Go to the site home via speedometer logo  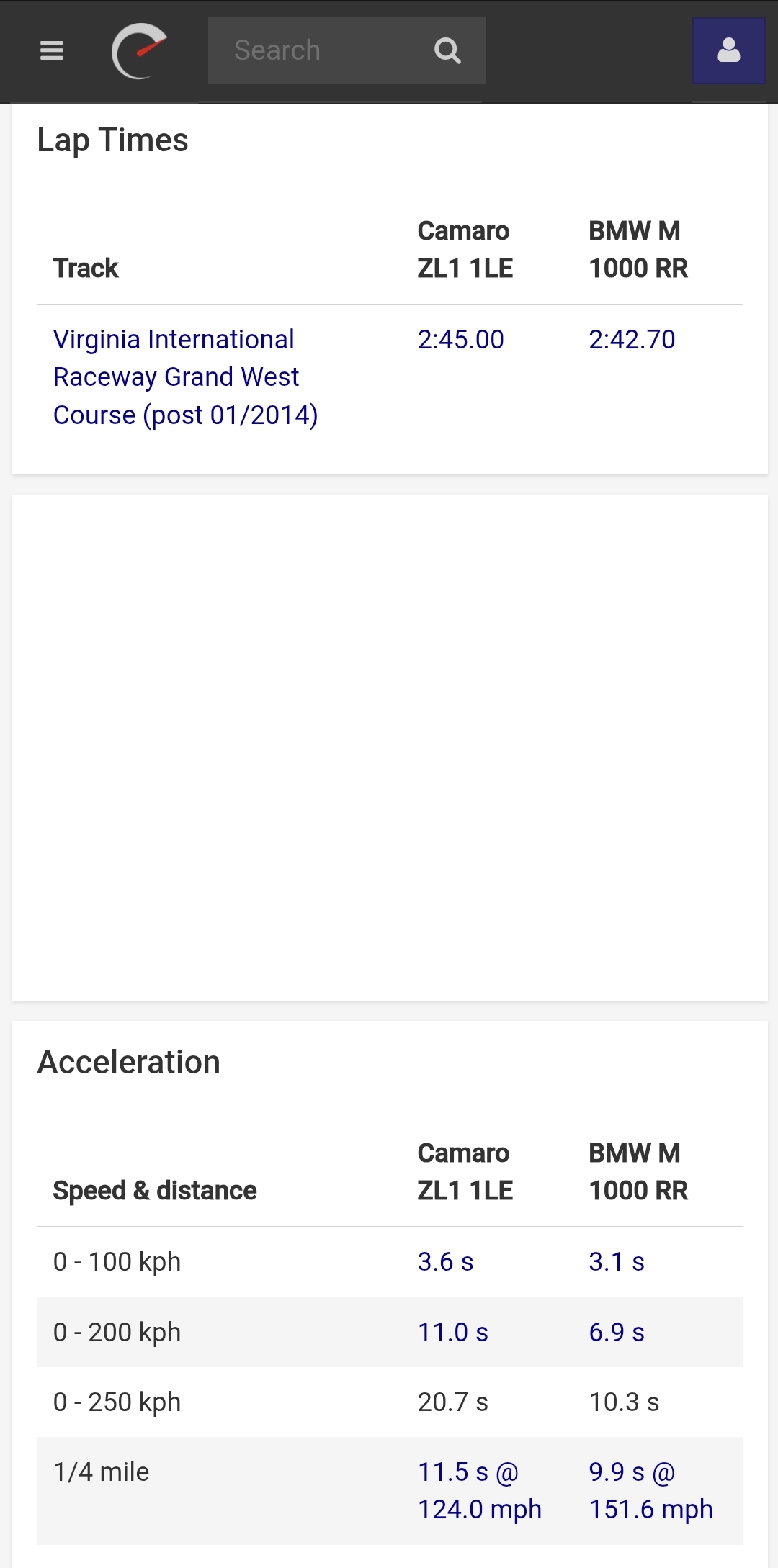139,50
